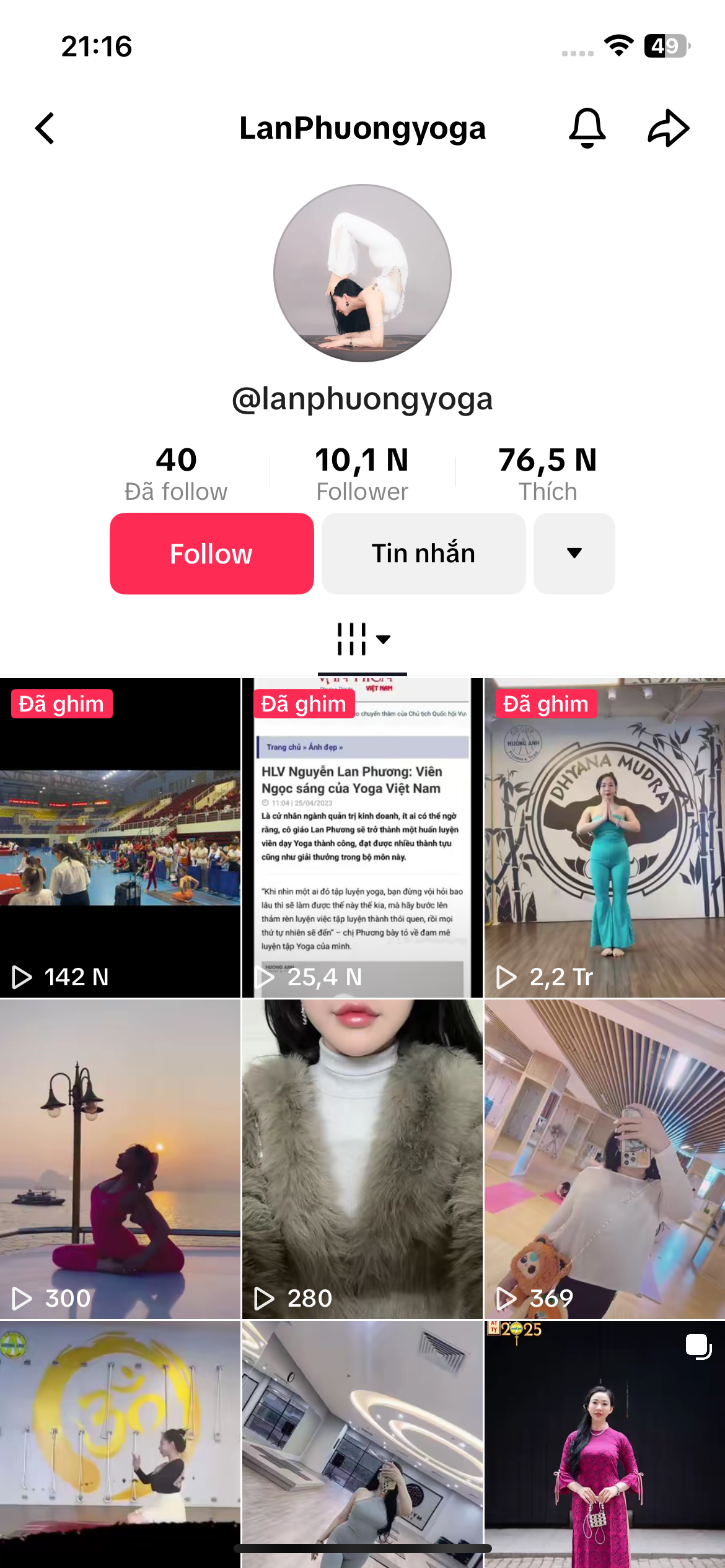Open the mirror selfie video with 369 views
The height and width of the screenshot is (1568, 725).
point(604,1159)
